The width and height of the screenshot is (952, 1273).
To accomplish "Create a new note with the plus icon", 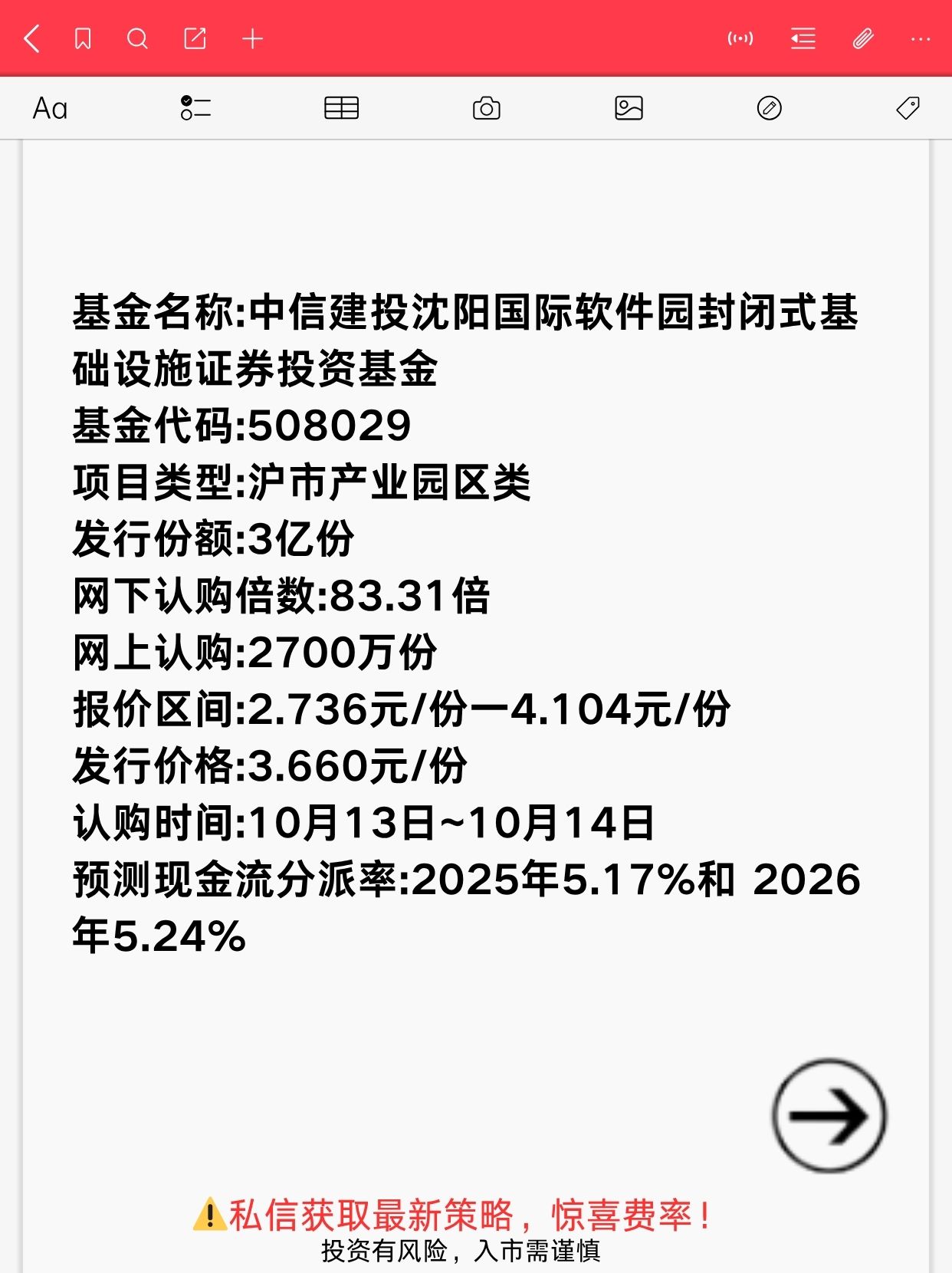I will 253,38.
